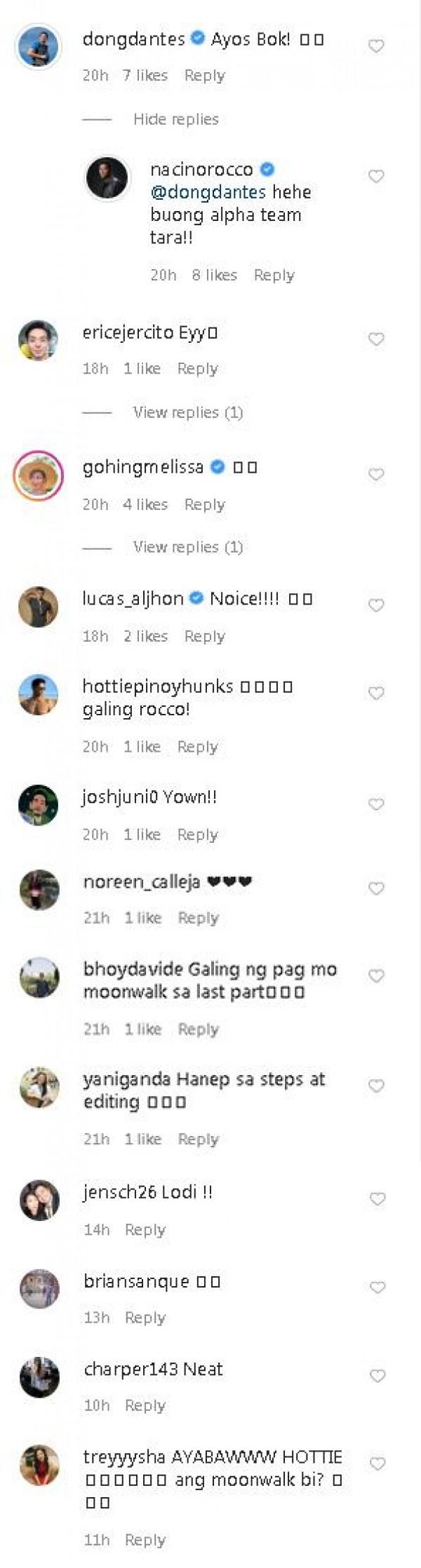Image resolution: width=421 pixels, height=1568 pixels.
Task: View replies under gohingmelissa's comment
Action: (x=187, y=547)
